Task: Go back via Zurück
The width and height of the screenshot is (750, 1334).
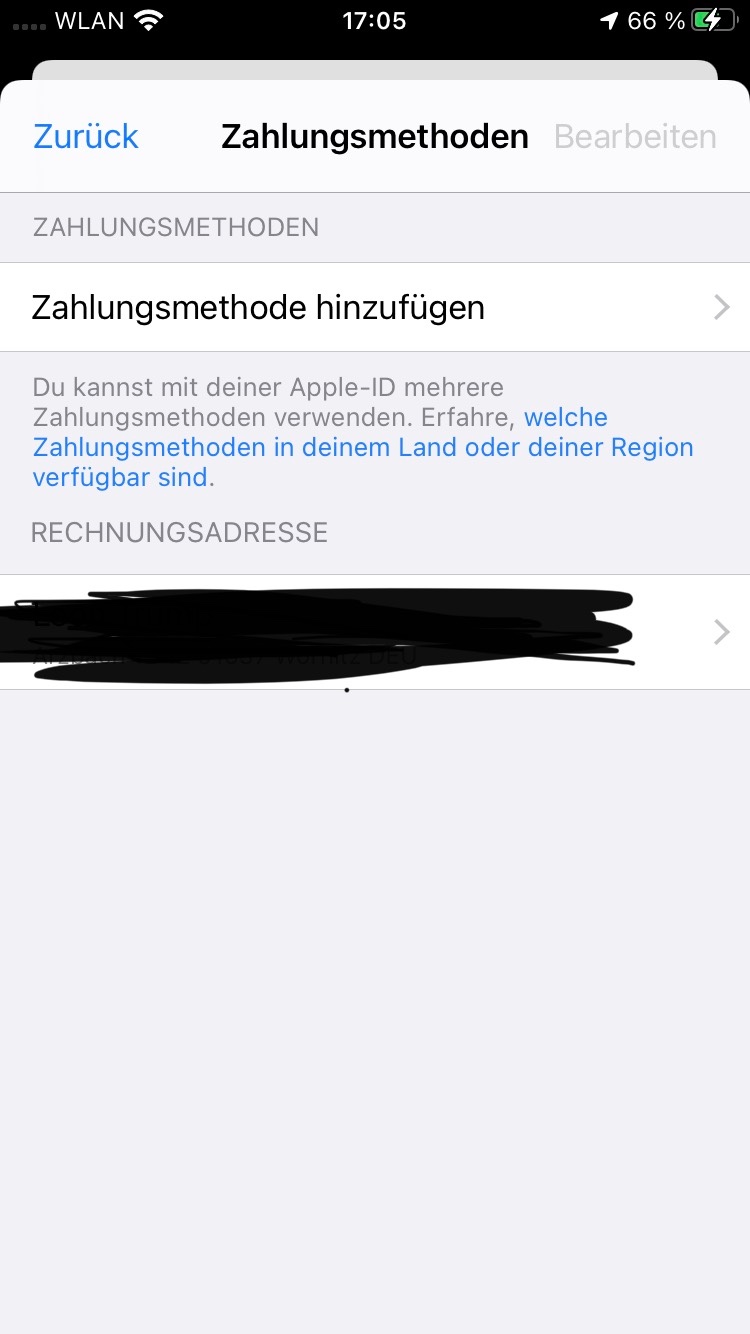Action: point(86,137)
